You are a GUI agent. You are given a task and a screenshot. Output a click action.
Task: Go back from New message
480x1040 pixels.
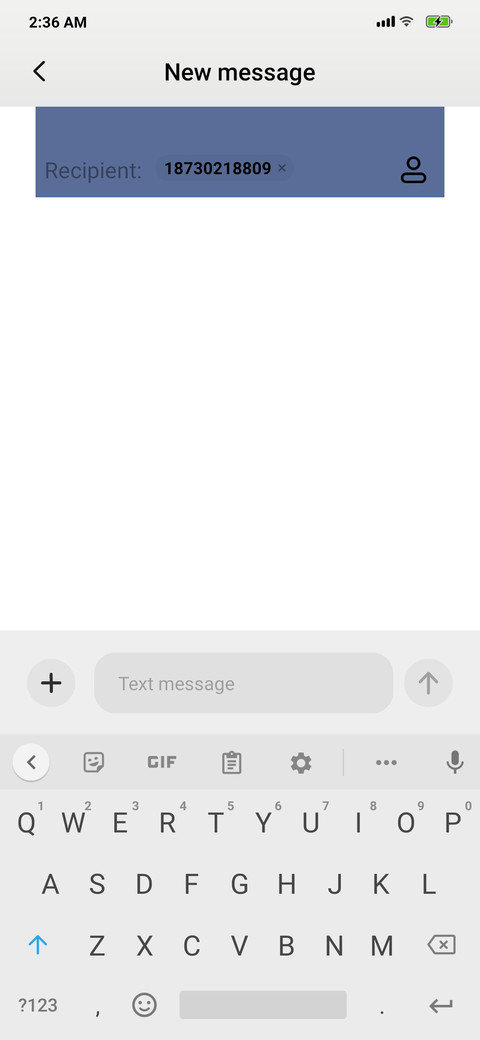pos(40,71)
